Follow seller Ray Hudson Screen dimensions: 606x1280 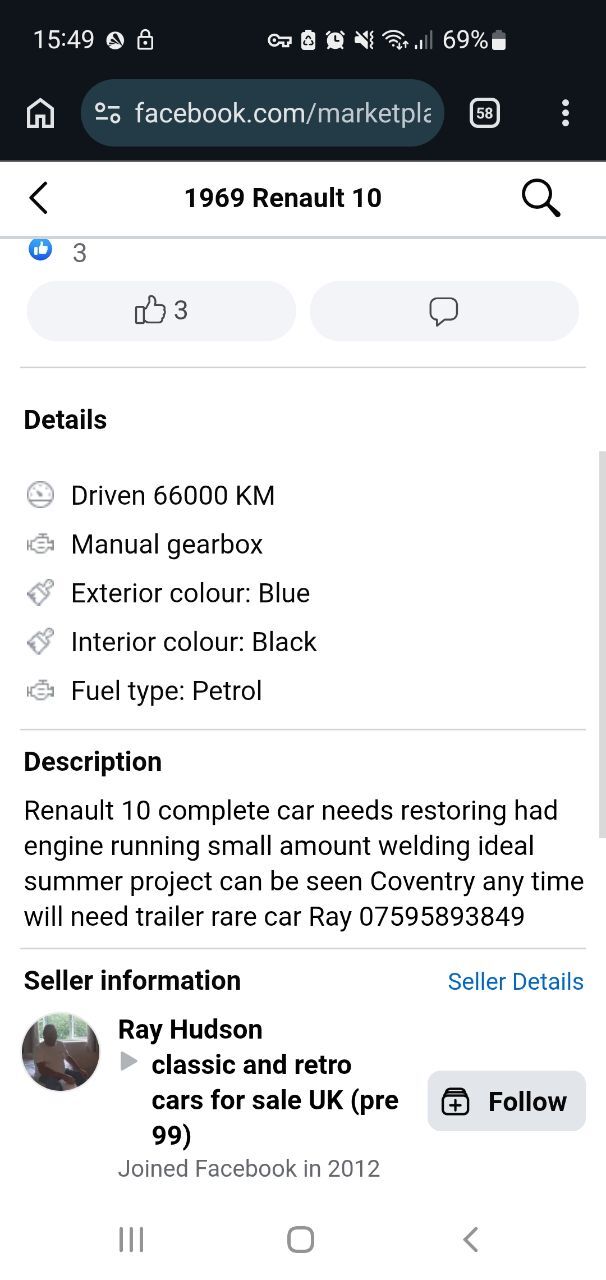pos(506,1101)
